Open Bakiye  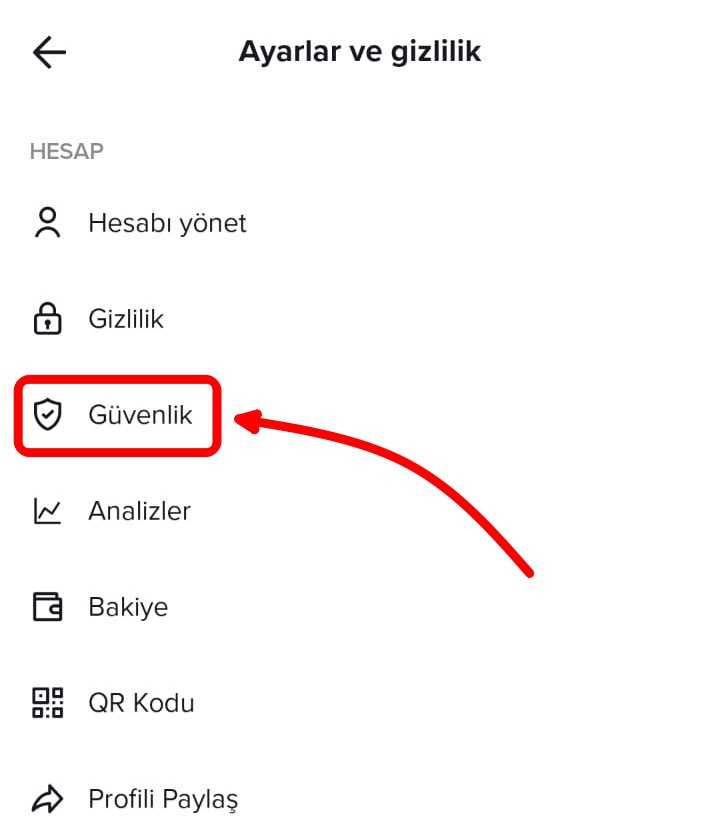(127, 607)
